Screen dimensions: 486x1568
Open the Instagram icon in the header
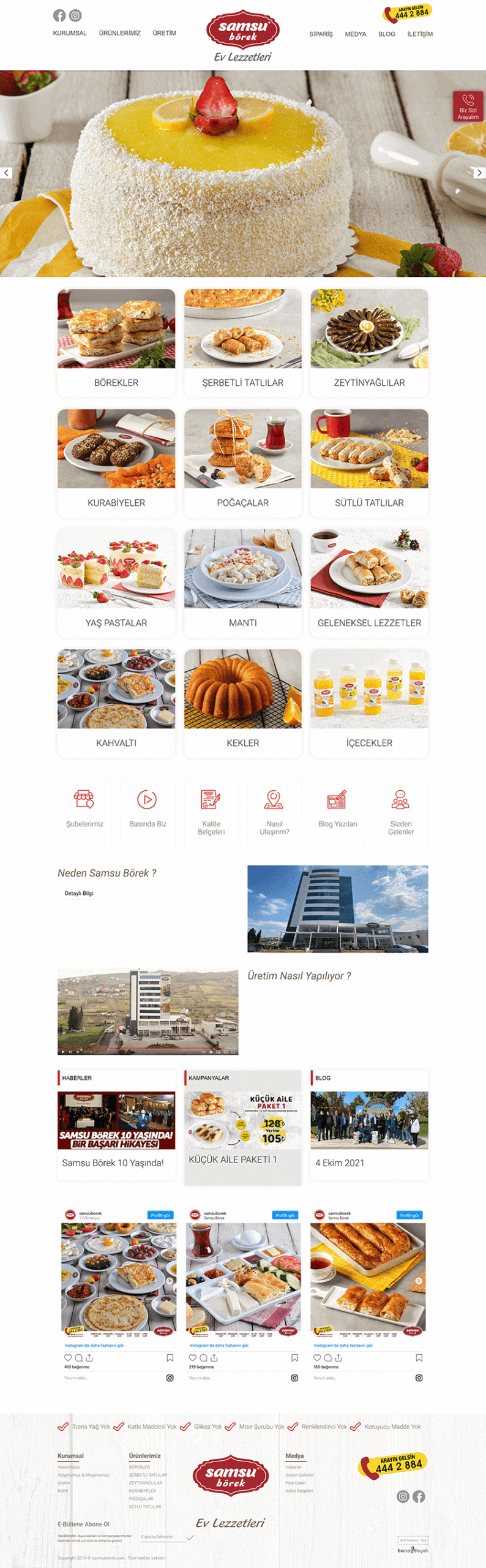coord(75,15)
